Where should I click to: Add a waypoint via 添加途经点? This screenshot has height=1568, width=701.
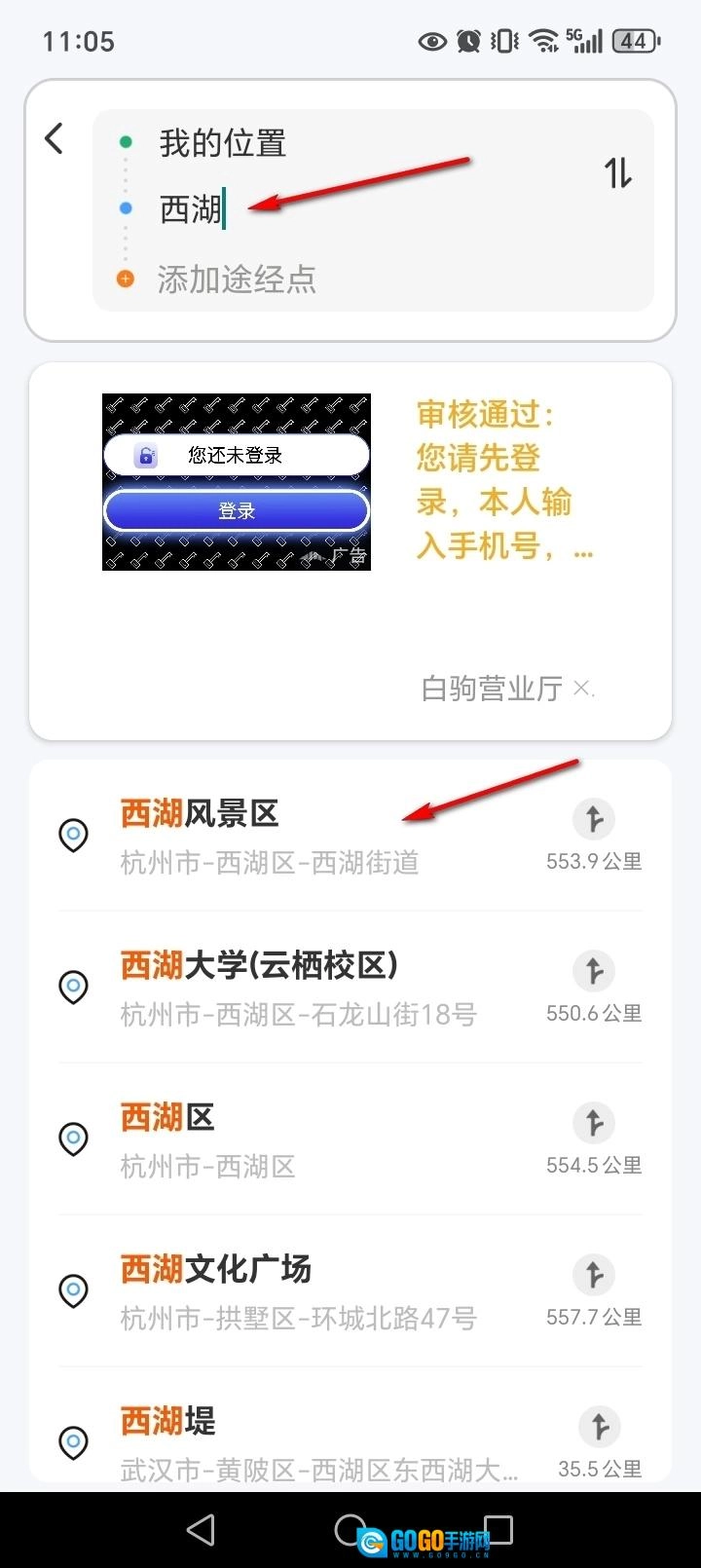click(237, 280)
